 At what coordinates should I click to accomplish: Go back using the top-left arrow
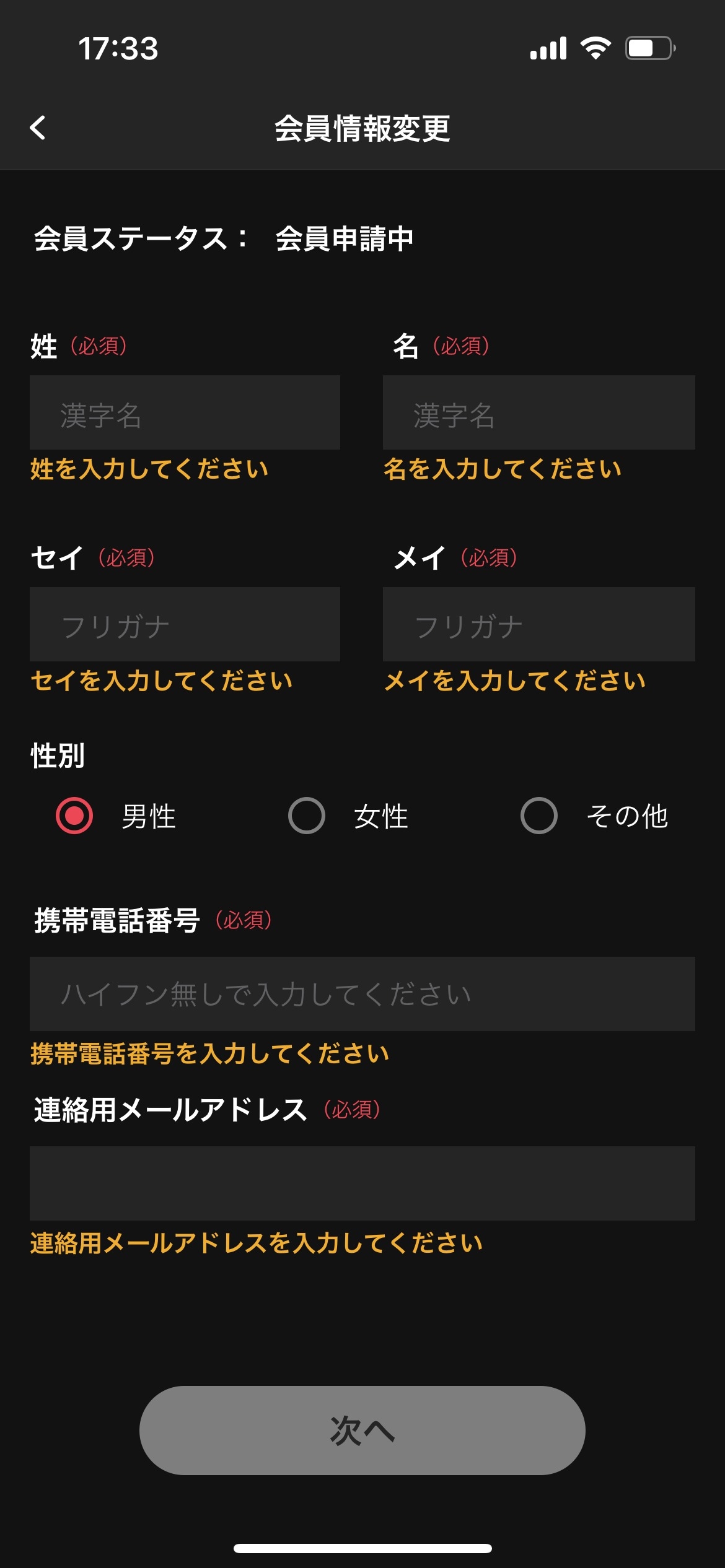click(x=38, y=128)
